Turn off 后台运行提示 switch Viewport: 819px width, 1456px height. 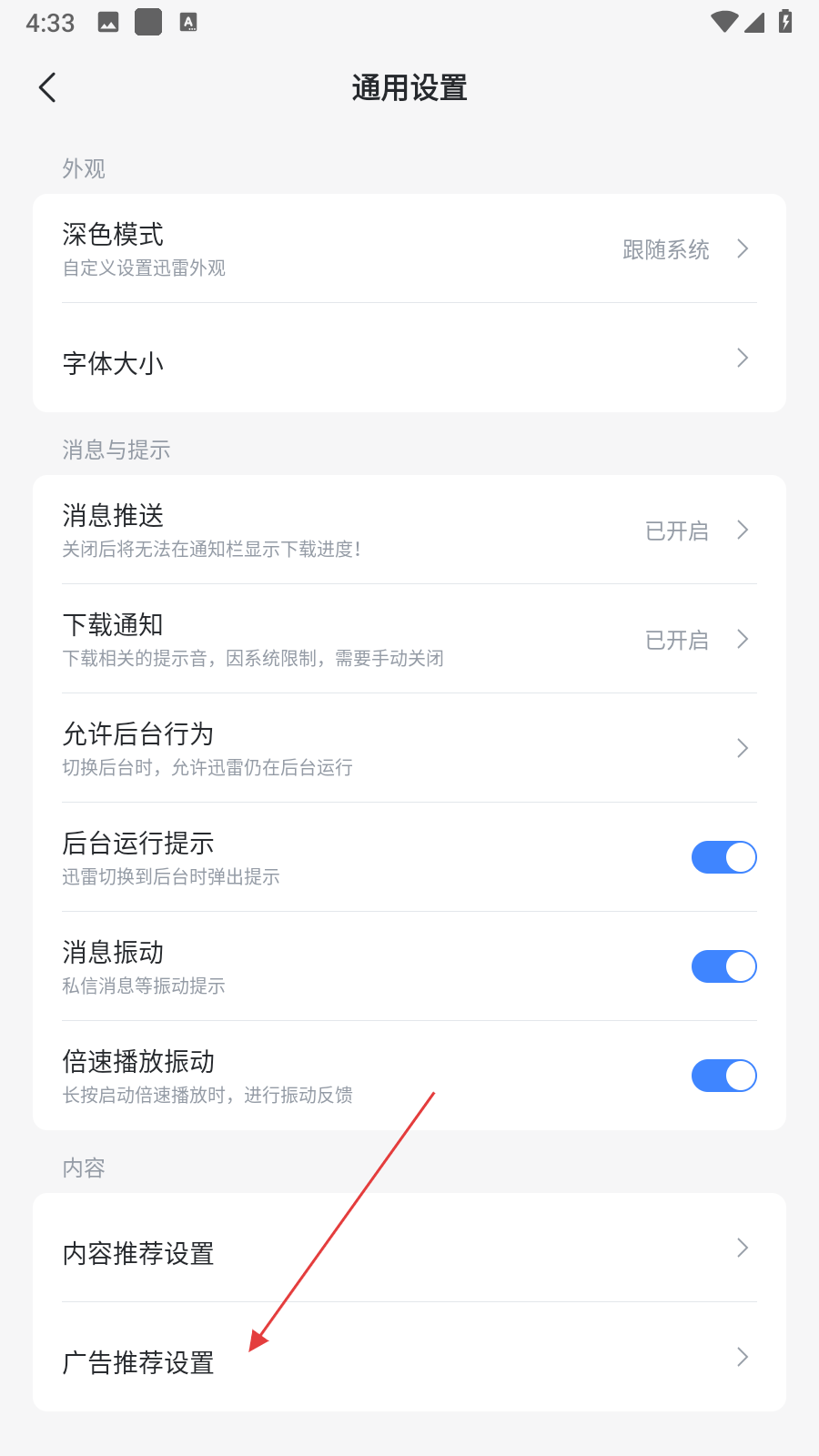(723, 857)
